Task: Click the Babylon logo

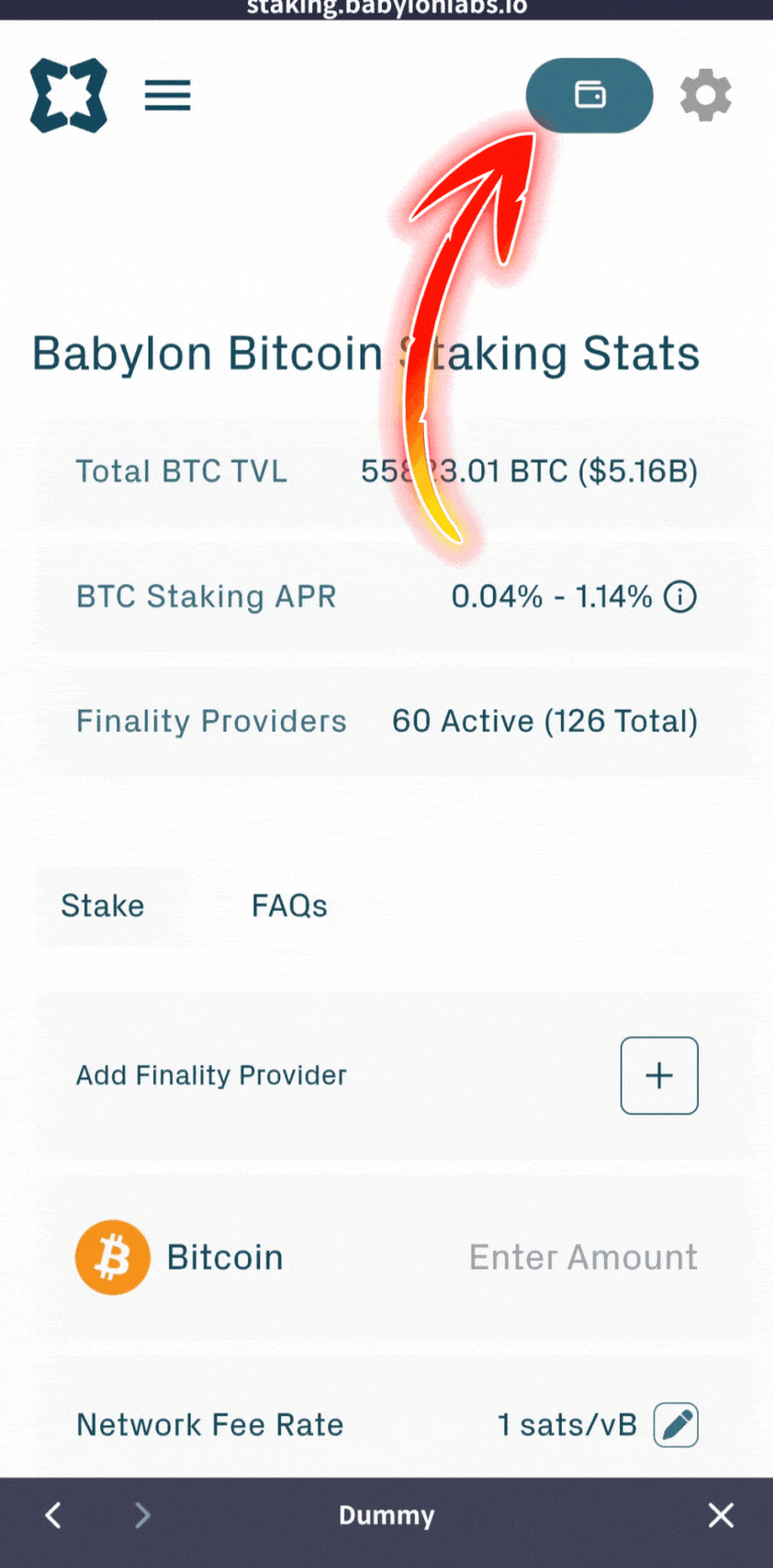Action: pos(68,96)
